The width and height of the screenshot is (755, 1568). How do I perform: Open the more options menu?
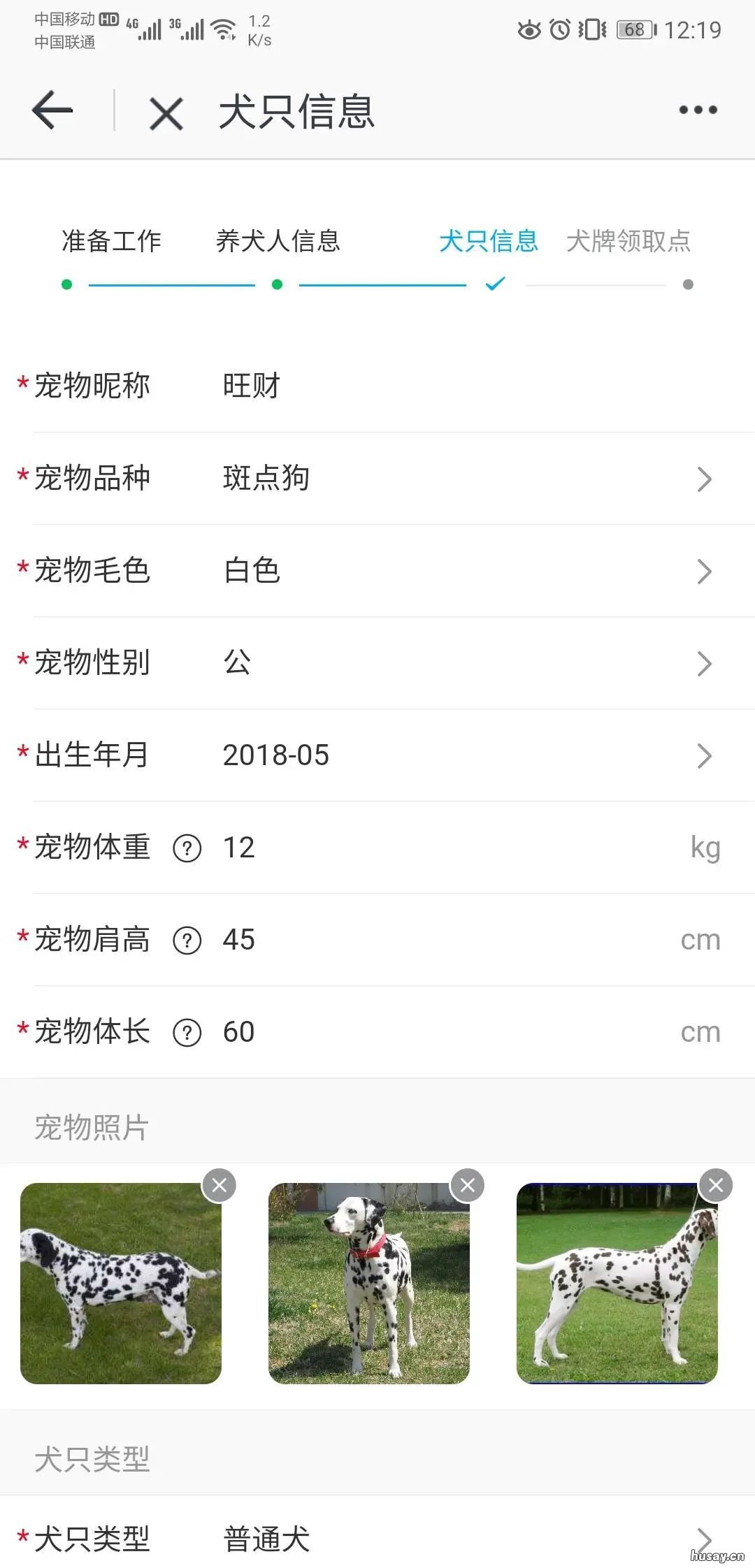click(697, 110)
